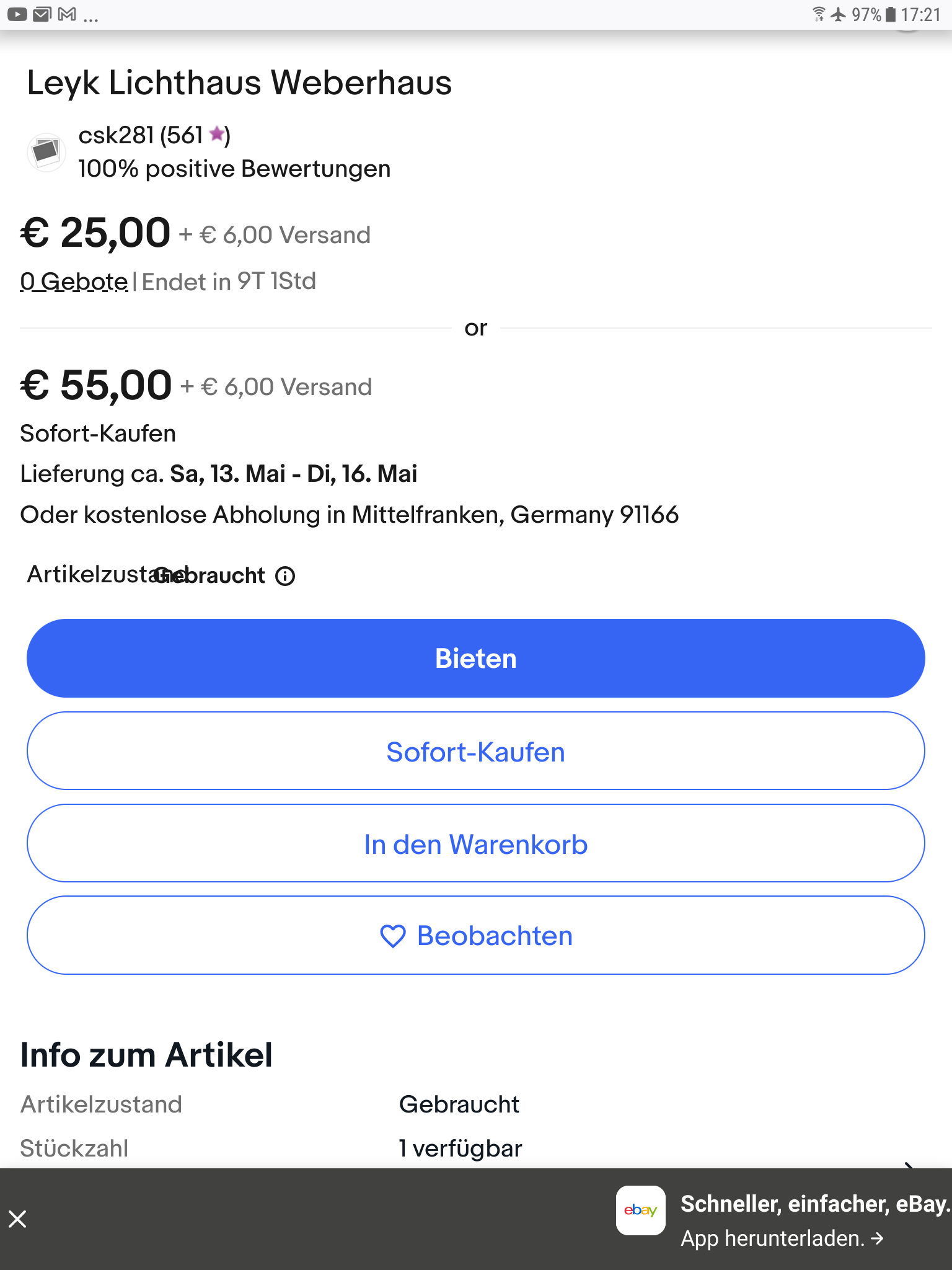This screenshot has height=1270, width=952.
Task: Open the seller avatar thumbnail
Action: coord(46,152)
